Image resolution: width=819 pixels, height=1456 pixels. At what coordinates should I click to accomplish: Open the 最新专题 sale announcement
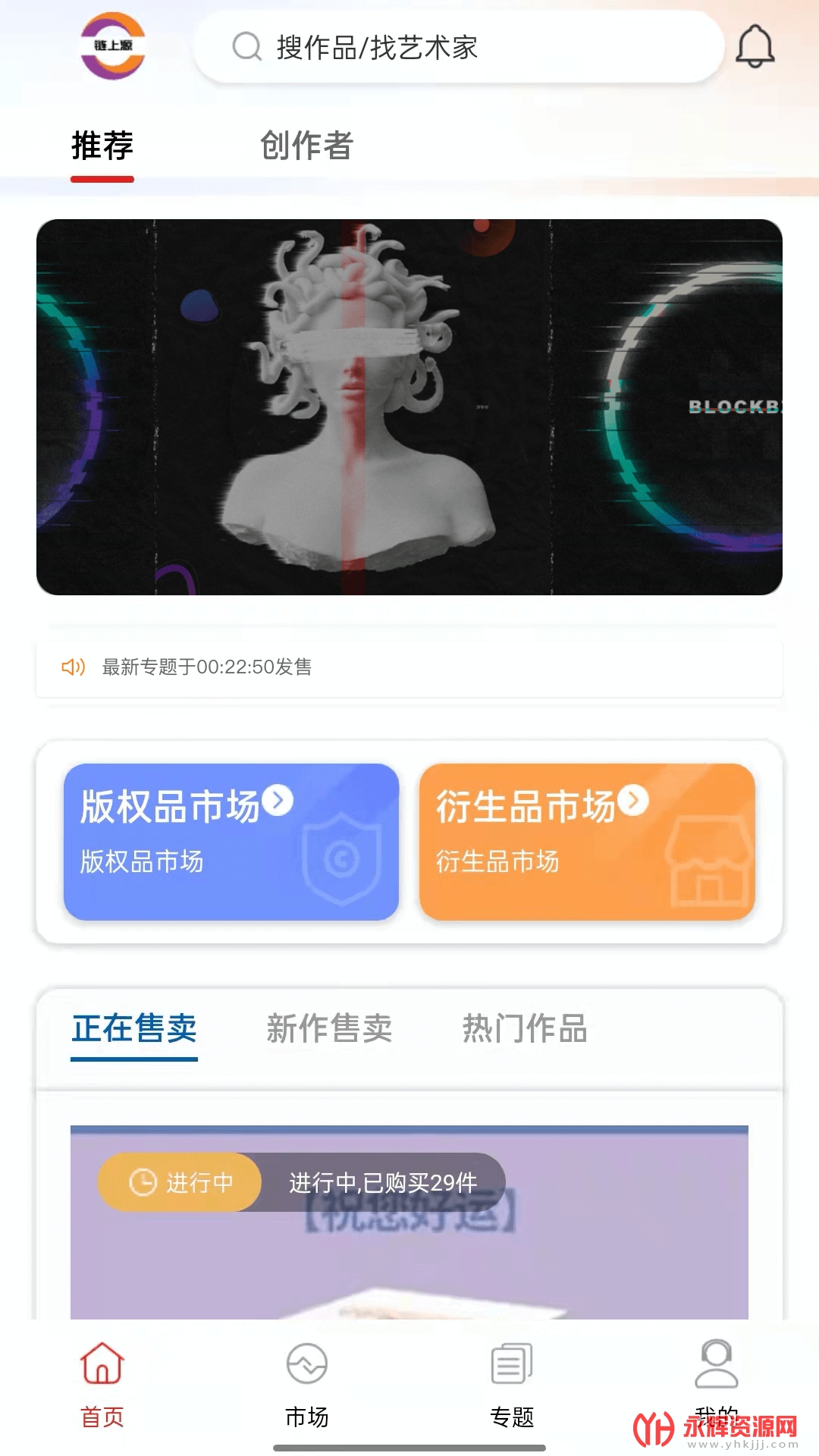click(x=409, y=667)
